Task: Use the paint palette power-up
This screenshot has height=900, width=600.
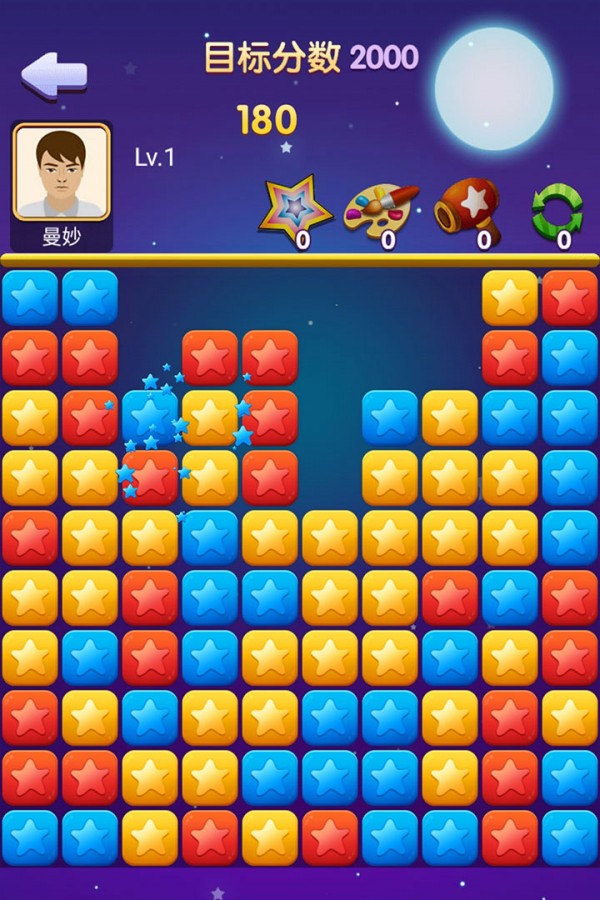Action: click(380, 208)
